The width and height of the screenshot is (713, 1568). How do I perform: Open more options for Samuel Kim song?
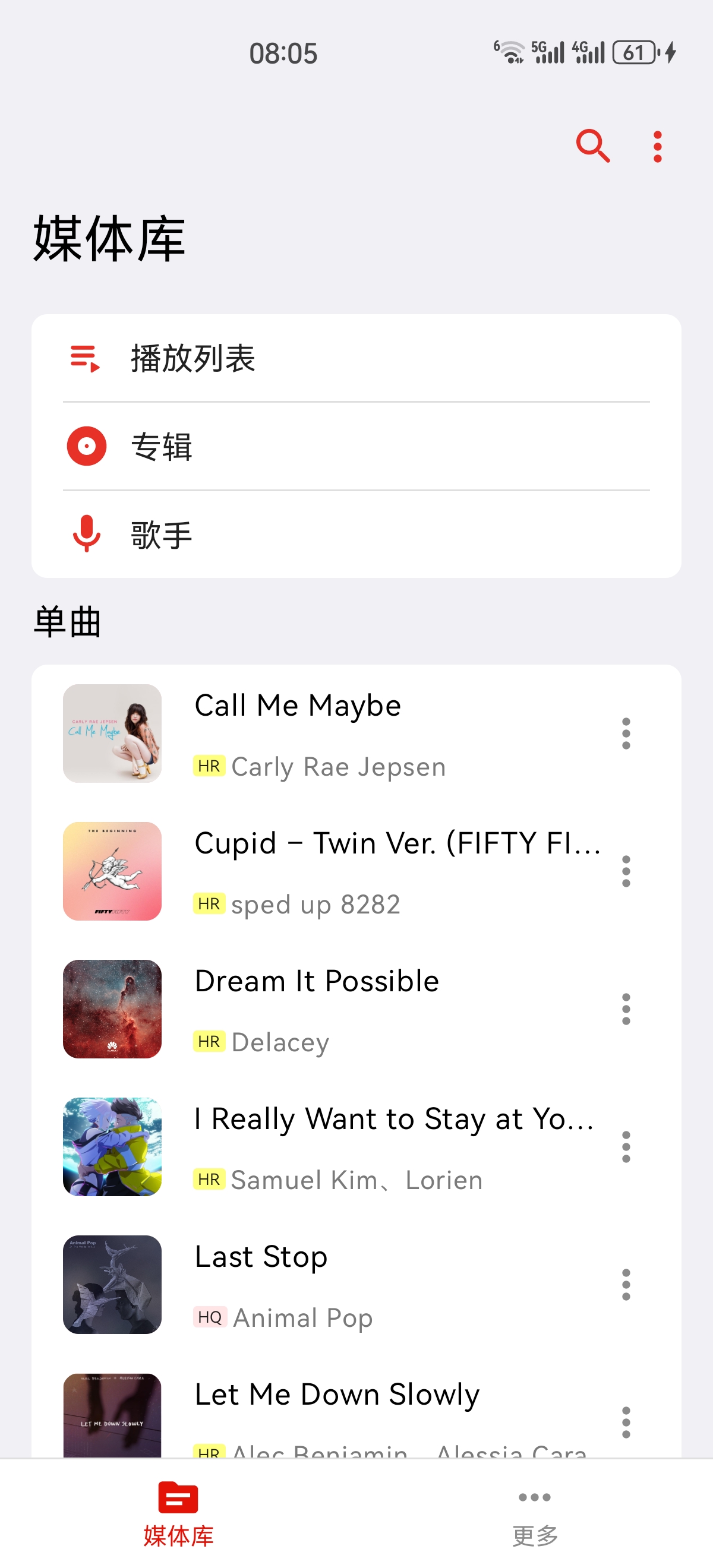click(x=625, y=1147)
